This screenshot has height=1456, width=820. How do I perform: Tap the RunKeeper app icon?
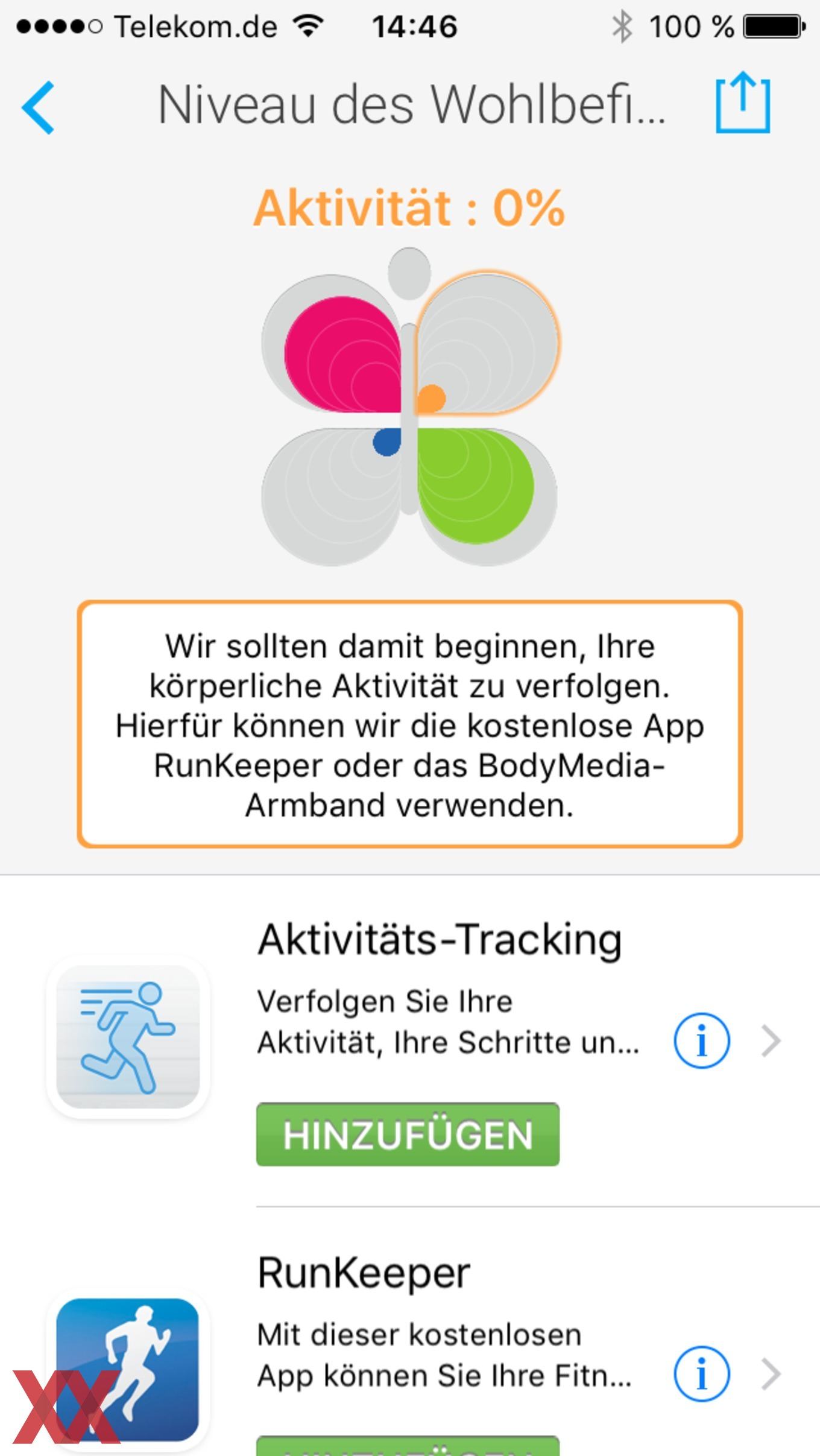point(127,1370)
